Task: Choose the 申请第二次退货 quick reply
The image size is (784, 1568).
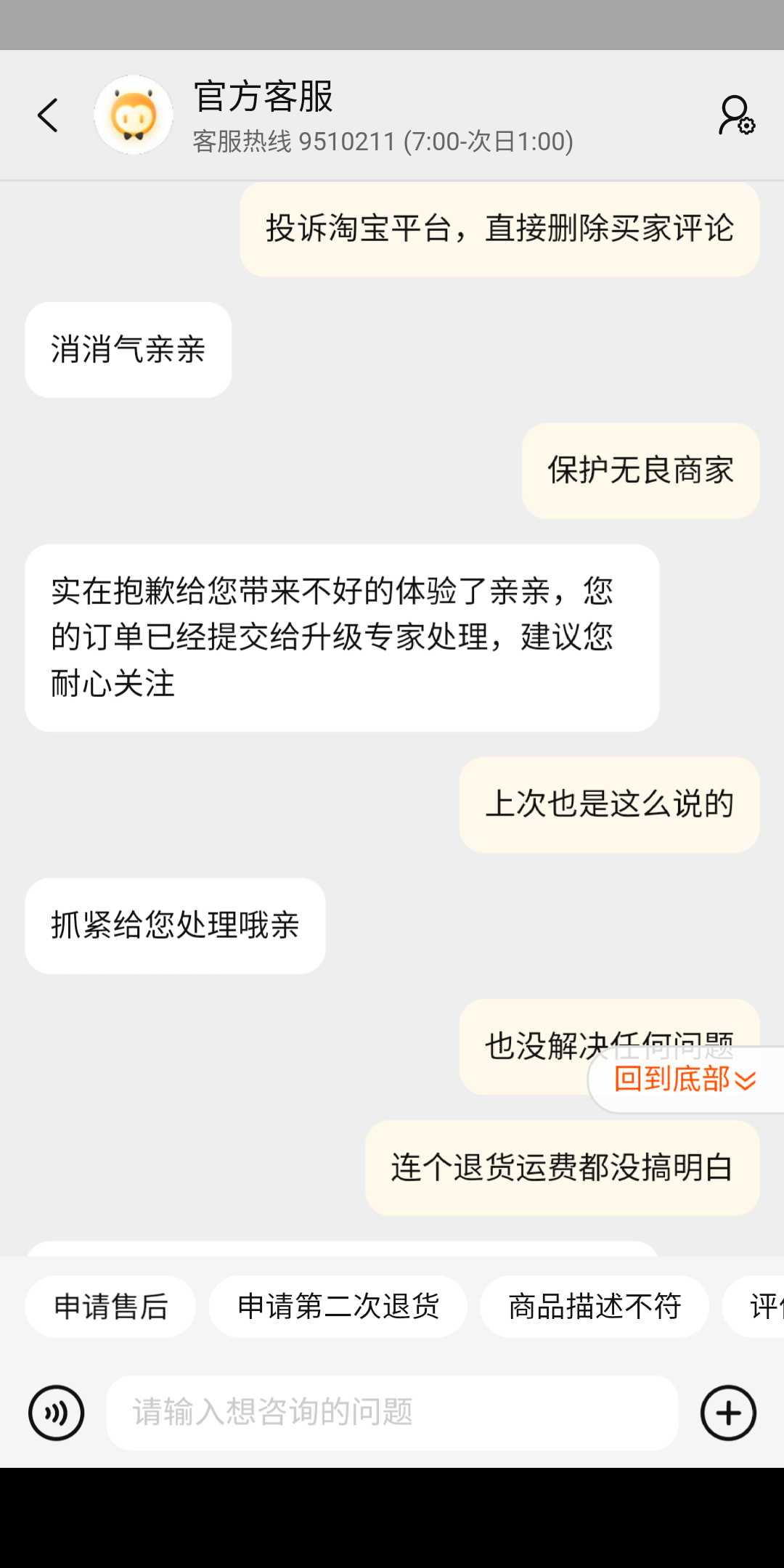Action: pyautogui.click(x=338, y=1307)
